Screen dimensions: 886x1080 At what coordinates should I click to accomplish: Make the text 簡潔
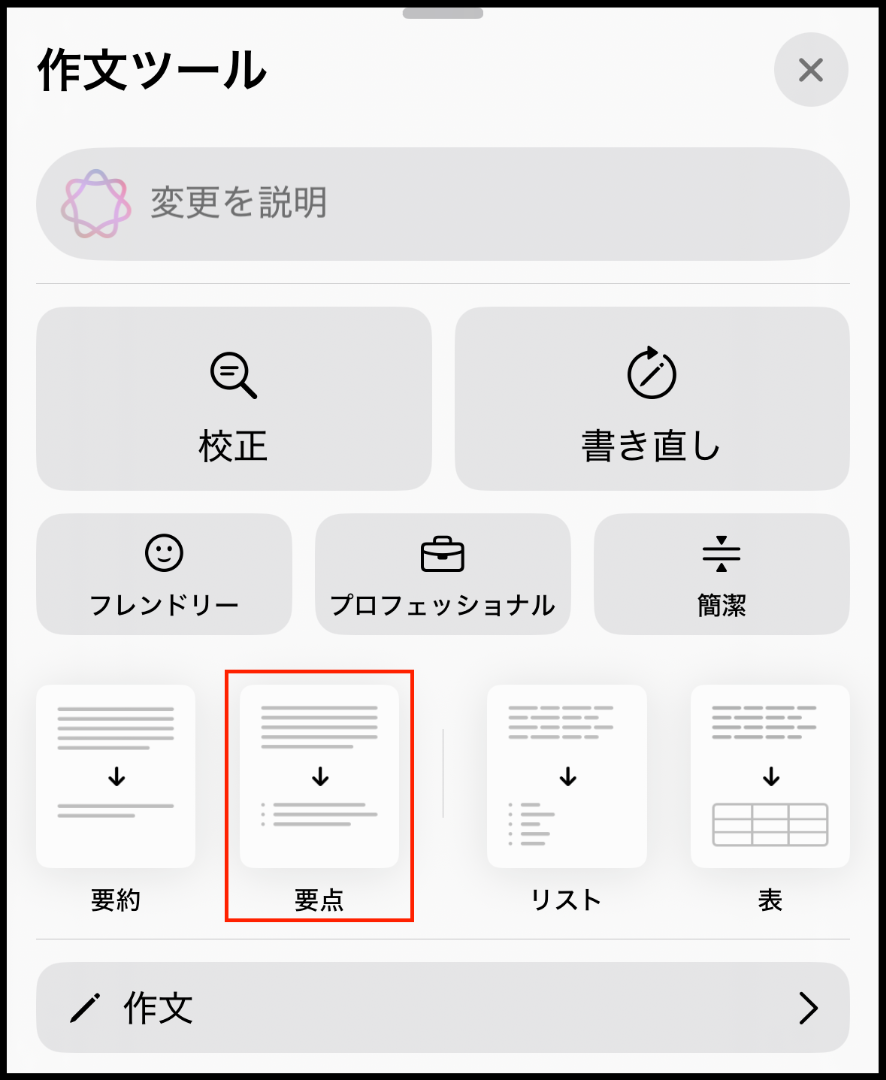[x=721, y=574]
